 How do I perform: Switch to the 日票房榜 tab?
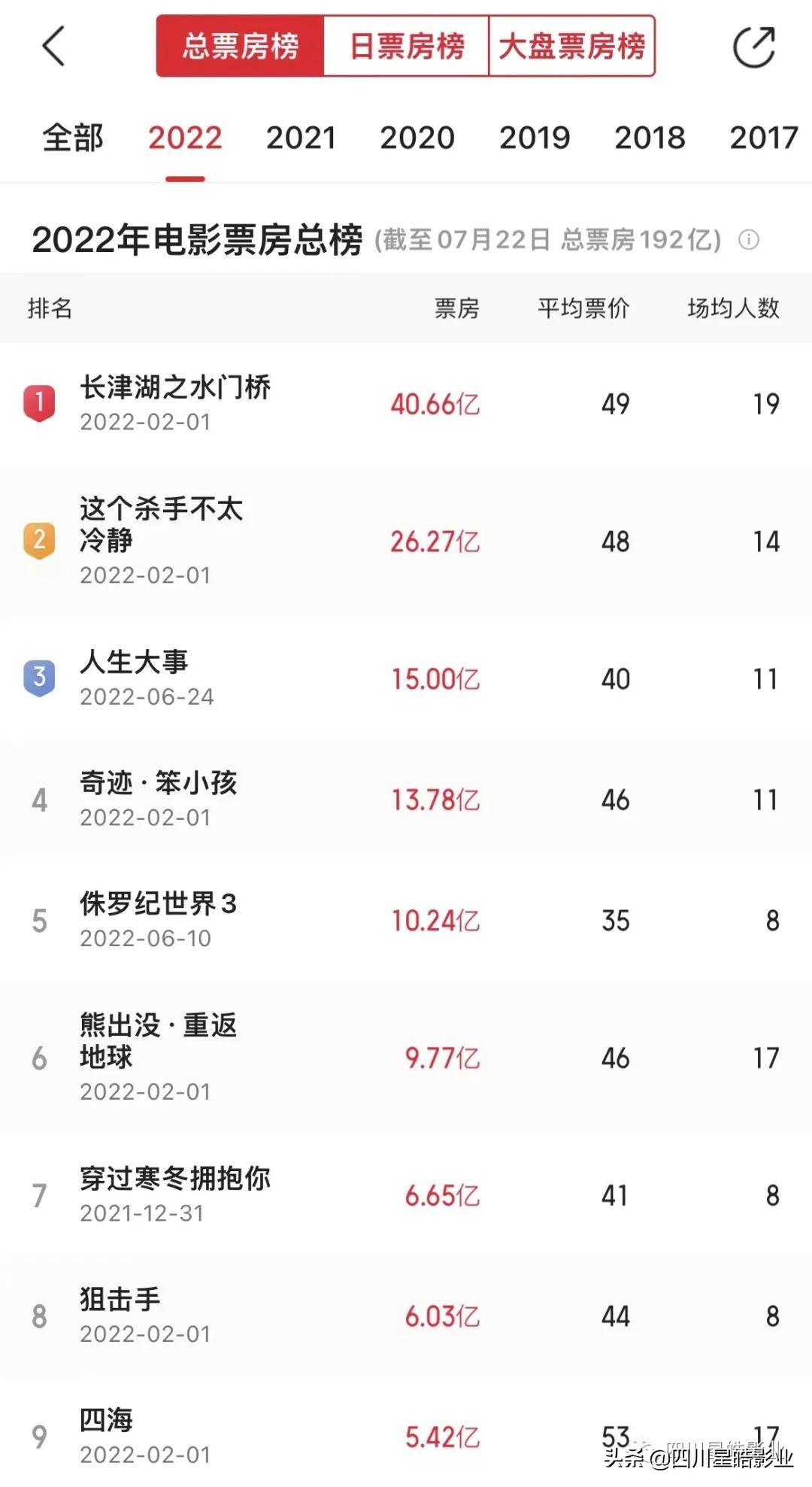pyautogui.click(x=407, y=47)
